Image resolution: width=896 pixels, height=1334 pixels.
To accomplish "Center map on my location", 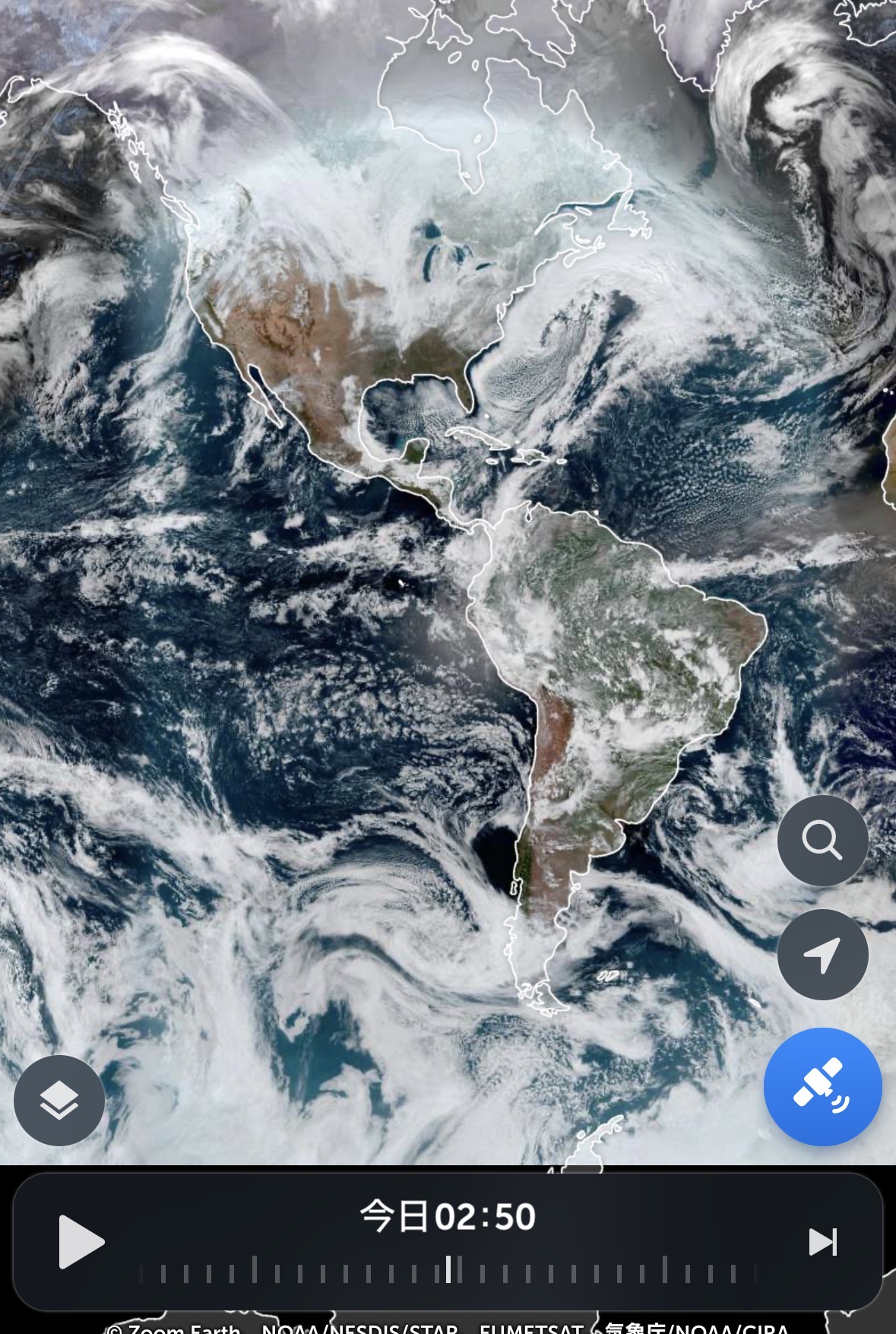I will coord(822,955).
